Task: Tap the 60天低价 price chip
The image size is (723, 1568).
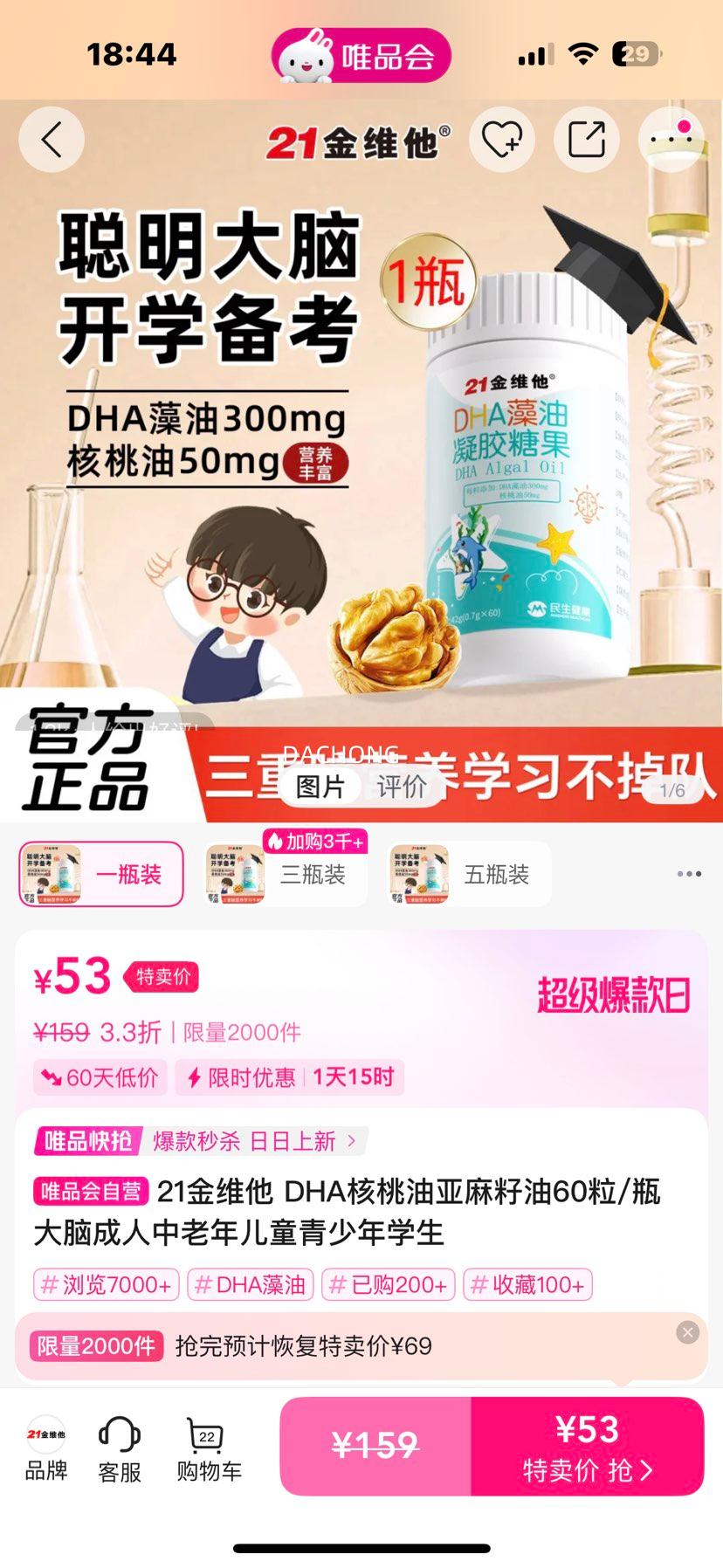Action: pyautogui.click(x=100, y=1077)
